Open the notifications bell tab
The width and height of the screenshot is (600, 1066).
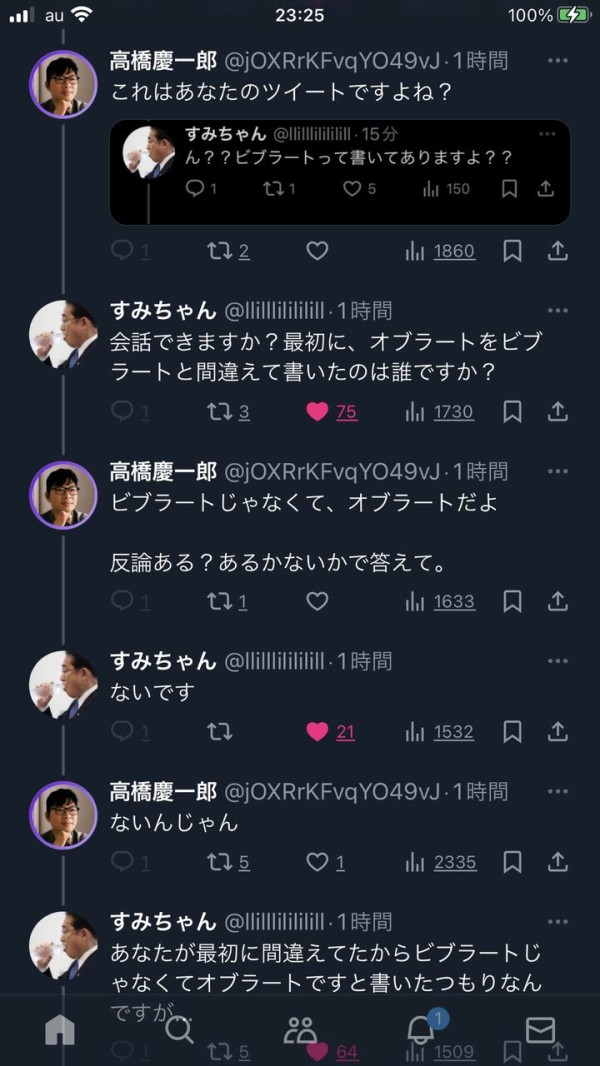421,1030
